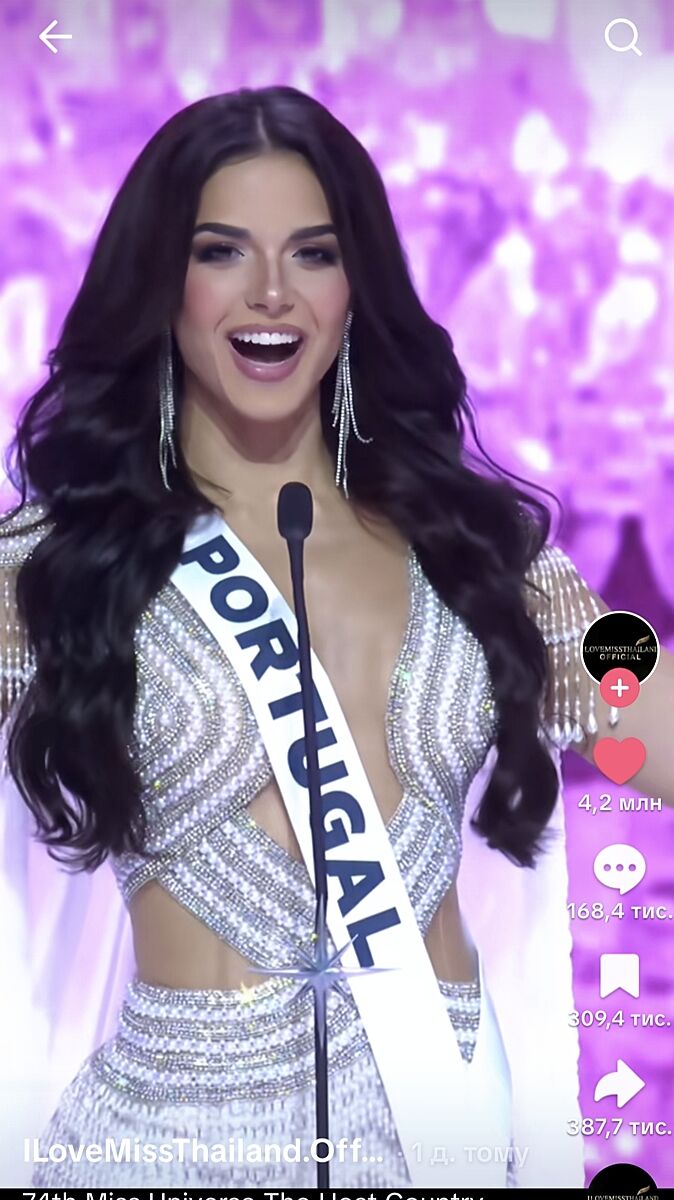Open comments with 168,4 тис. replies
Screen dimensions: 674x1200
coord(620,869)
